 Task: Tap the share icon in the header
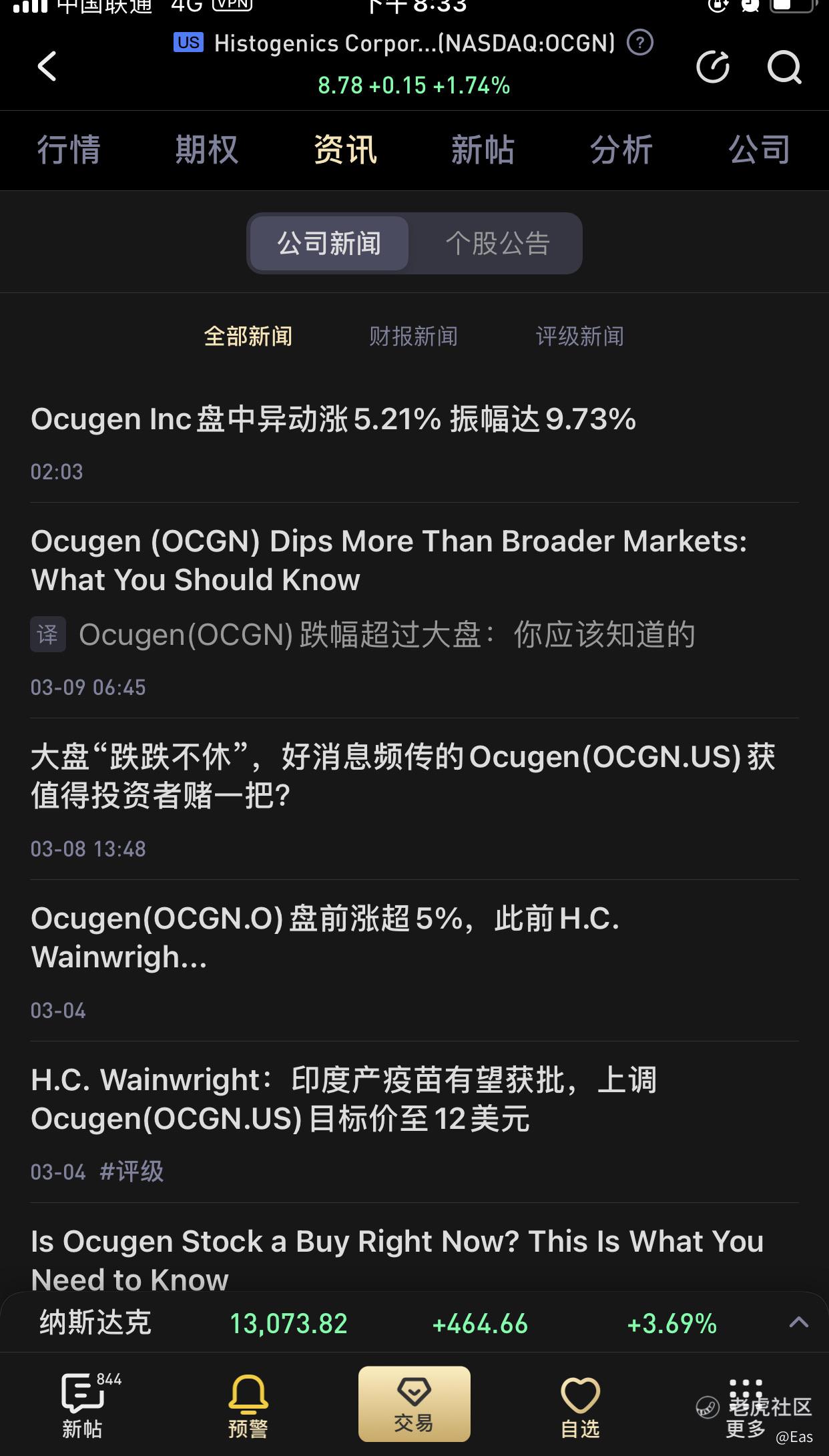coord(713,67)
